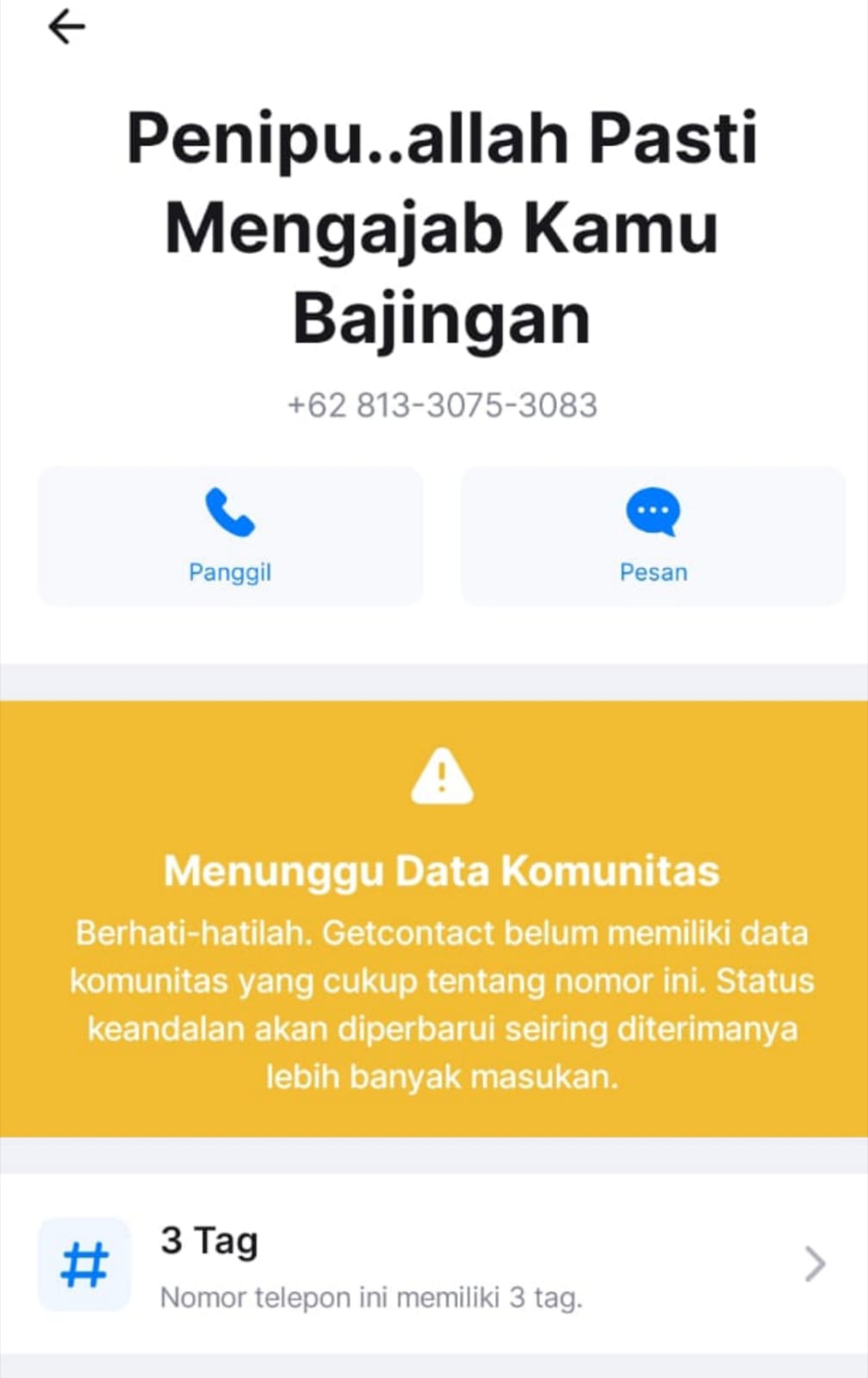Call the number with Panggil button

(230, 536)
